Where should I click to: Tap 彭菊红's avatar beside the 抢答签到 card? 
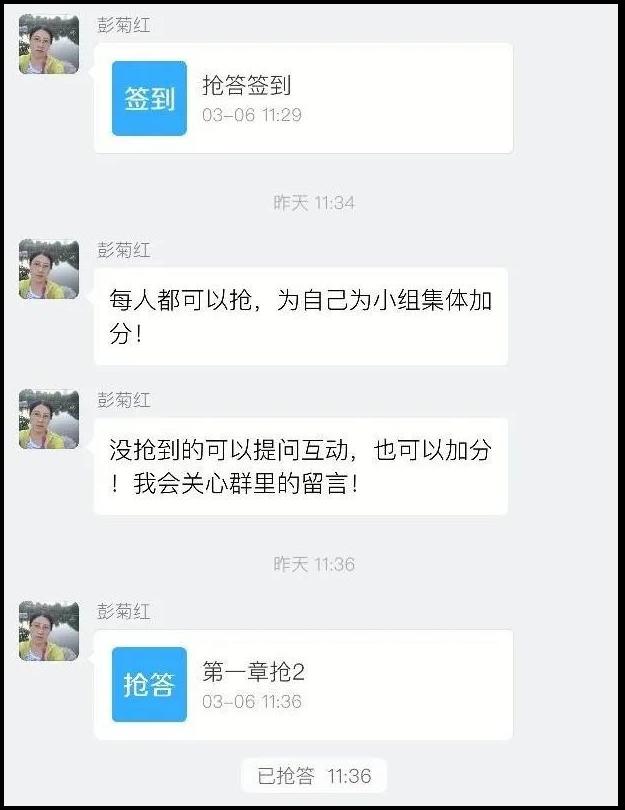49,45
